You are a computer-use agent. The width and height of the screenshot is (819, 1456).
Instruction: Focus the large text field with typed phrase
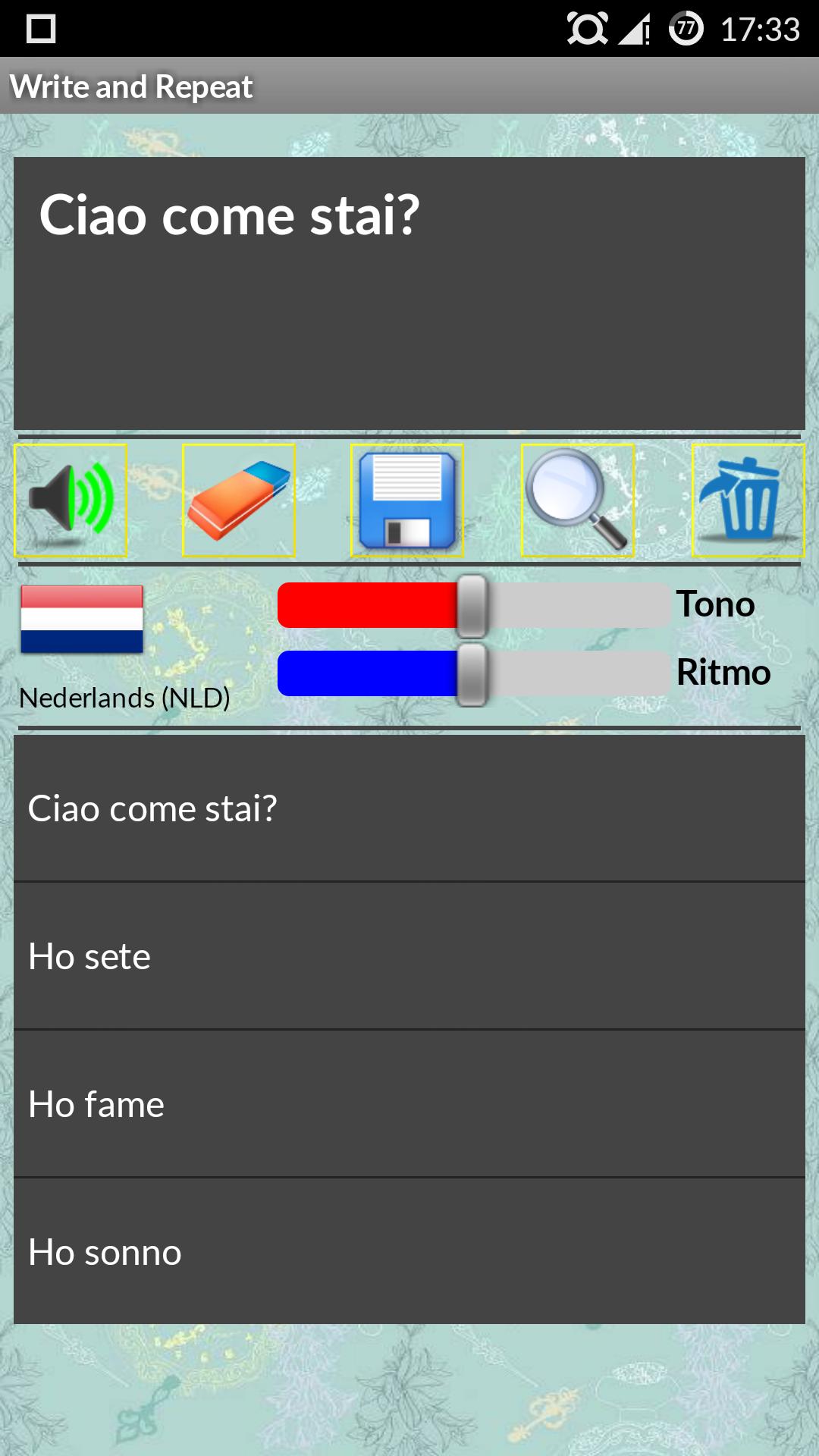click(x=409, y=293)
